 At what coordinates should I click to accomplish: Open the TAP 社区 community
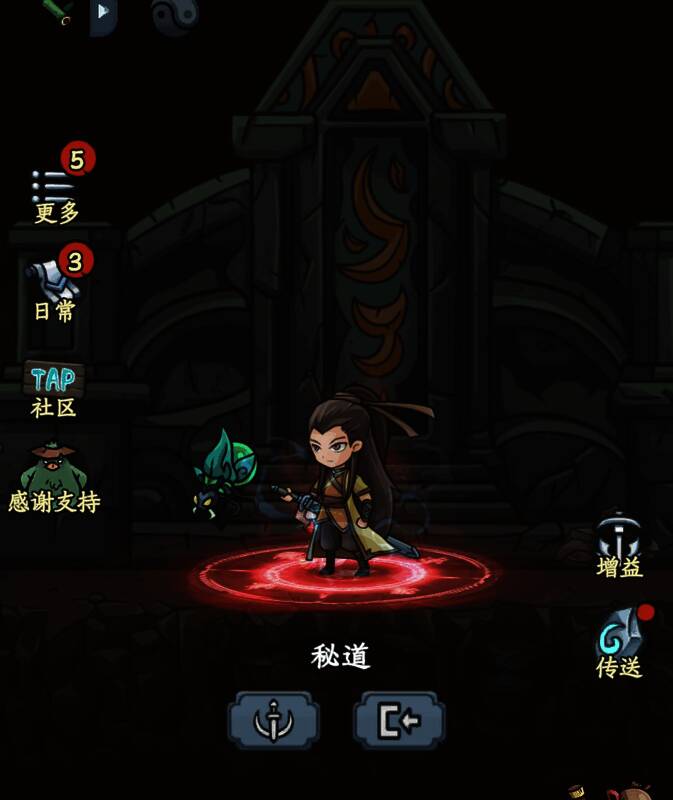pyautogui.click(x=54, y=388)
